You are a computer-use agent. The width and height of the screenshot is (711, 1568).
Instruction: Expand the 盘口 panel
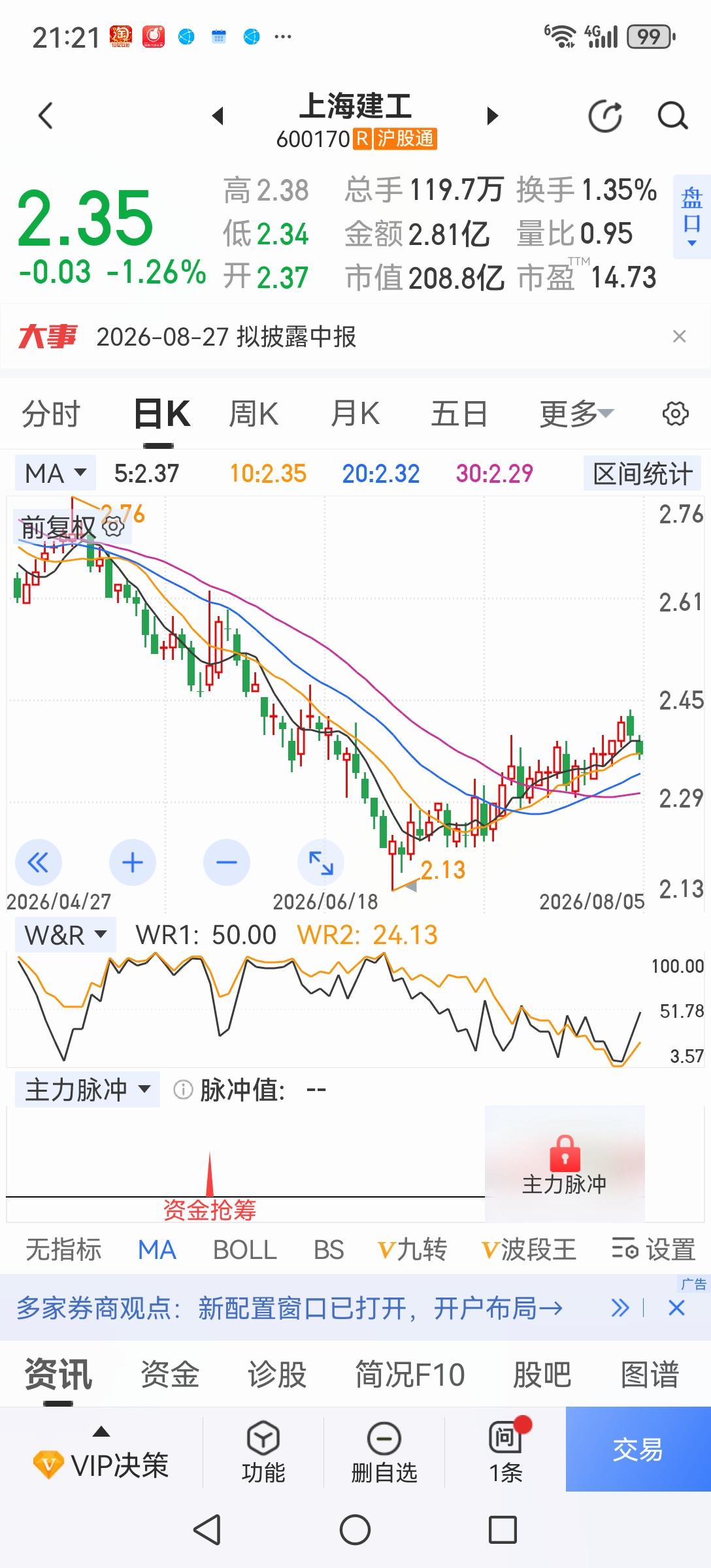pyautogui.click(x=691, y=217)
